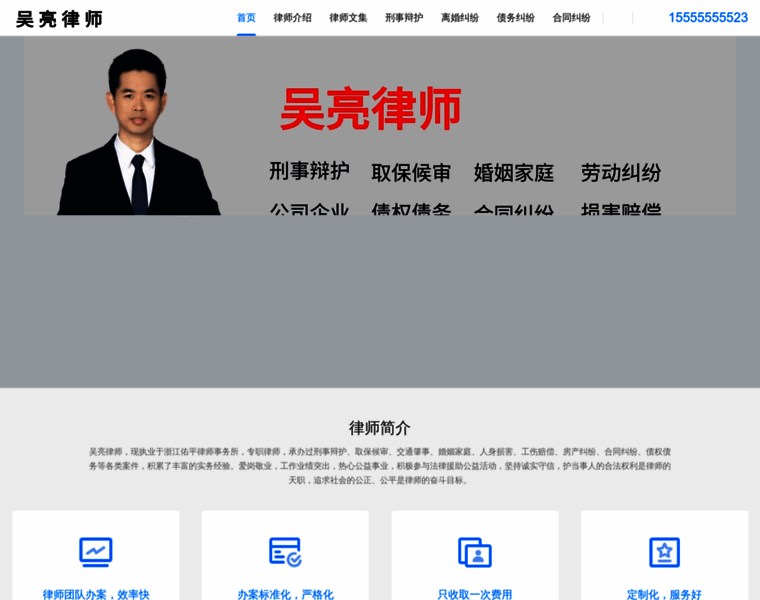The width and height of the screenshot is (760, 600).
Task: Open the 办案标准化，严格化 card
Action: [285, 560]
